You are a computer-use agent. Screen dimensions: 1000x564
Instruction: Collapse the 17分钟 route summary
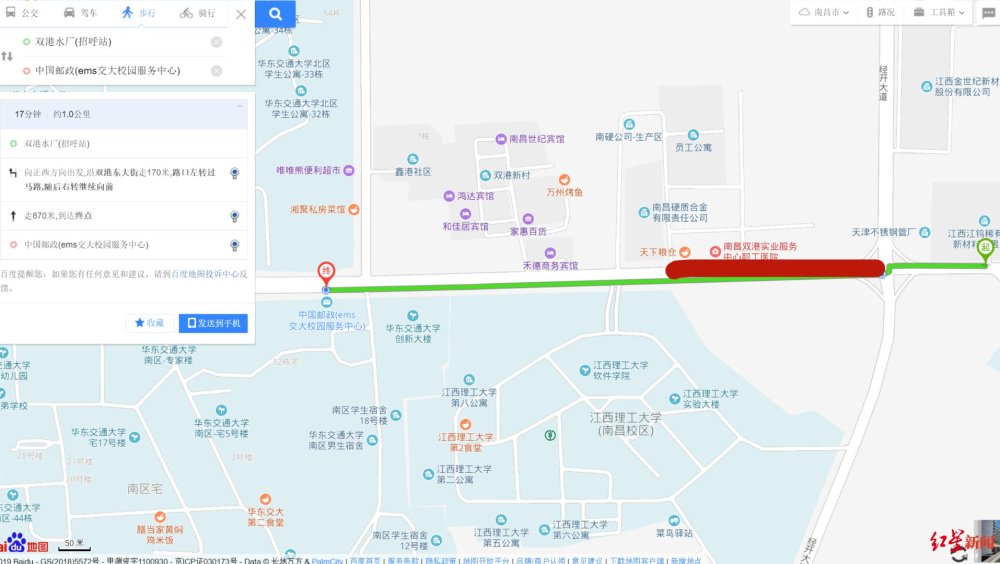[x=239, y=106]
